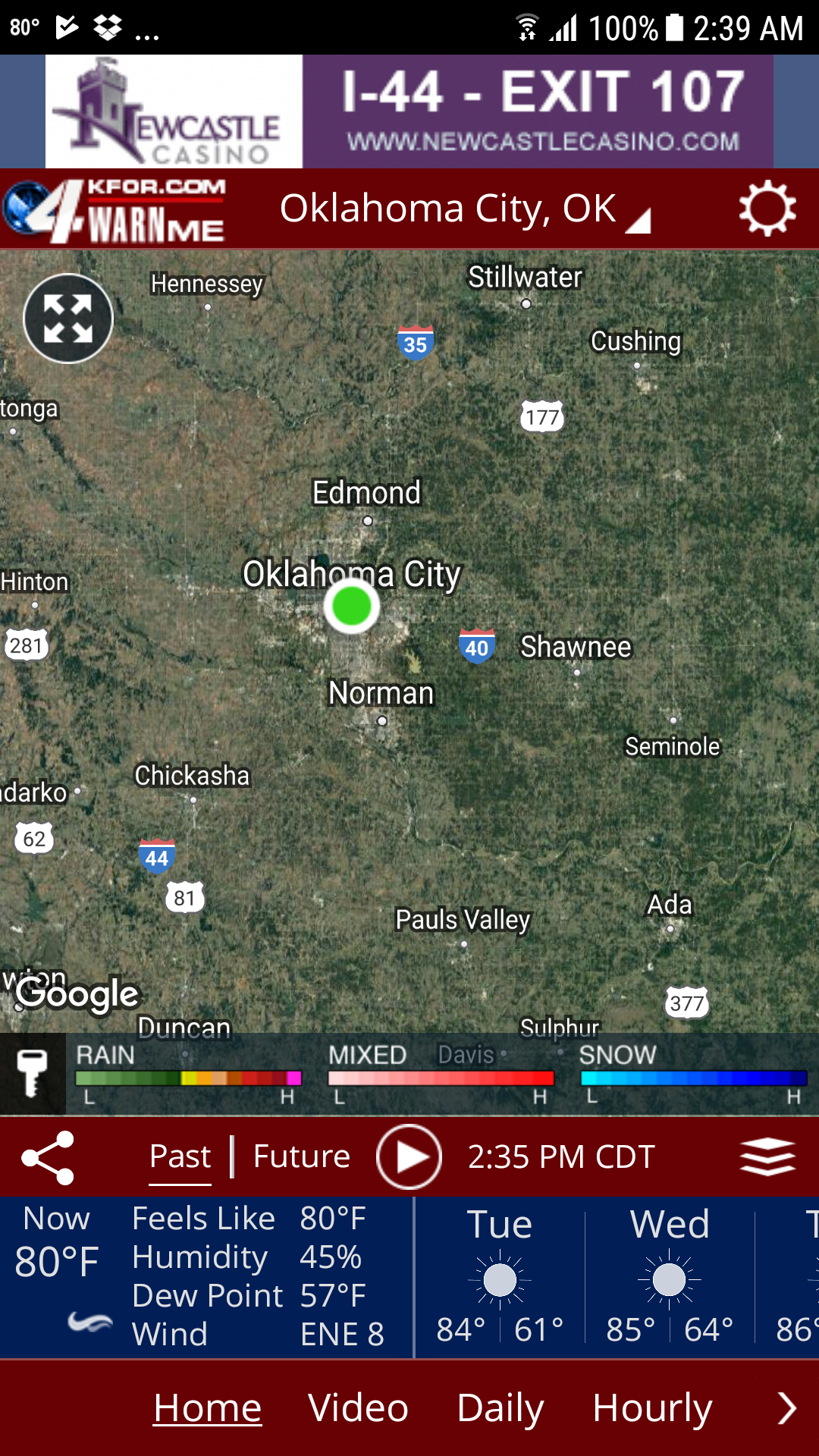Switch to Past radar view

(x=180, y=1157)
